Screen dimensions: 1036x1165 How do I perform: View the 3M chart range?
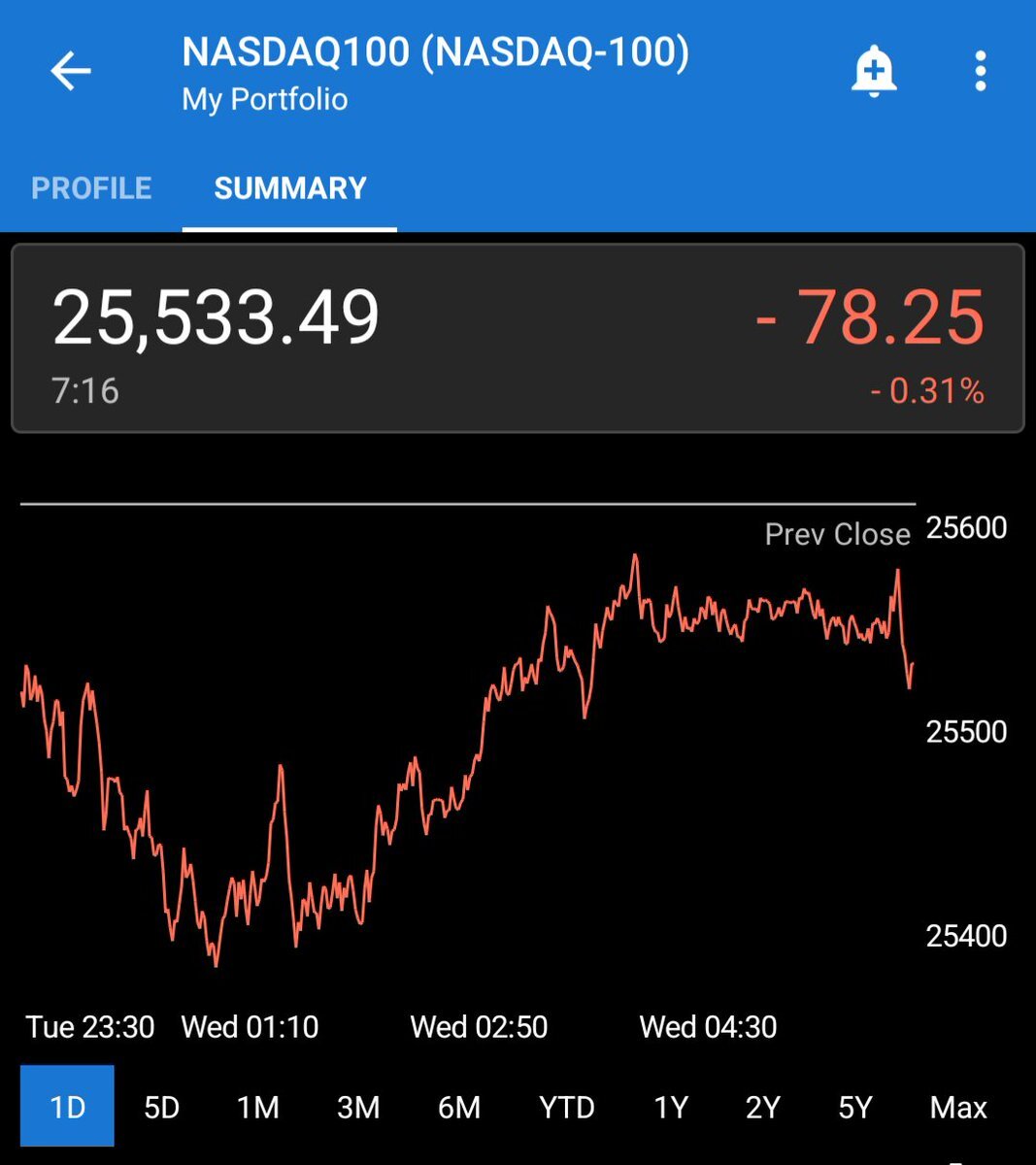(358, 1107)
